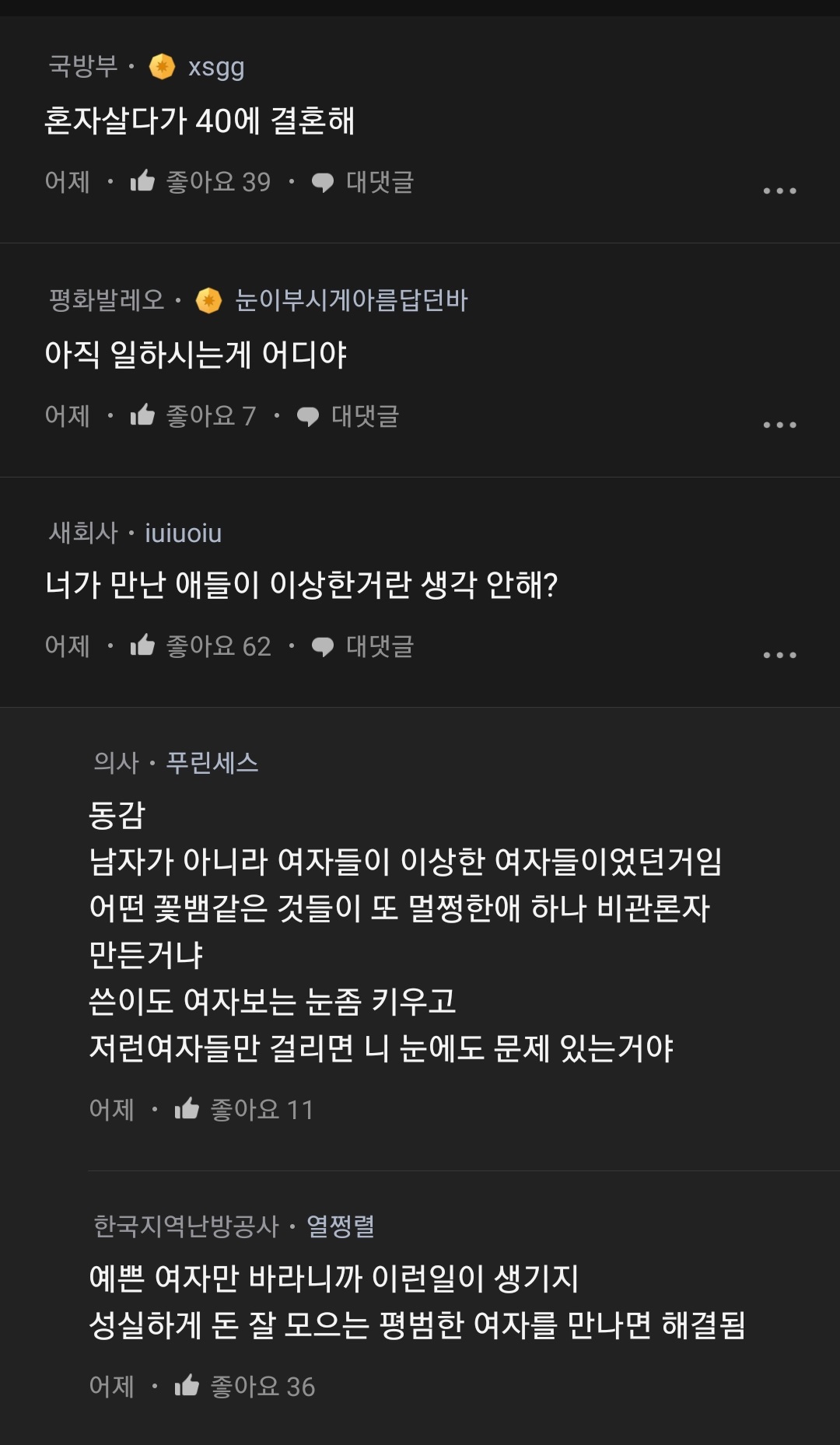This screenshot has height=1445, width=840.
Task: Reply to xsgg's comment
Action: click(363, 182)
